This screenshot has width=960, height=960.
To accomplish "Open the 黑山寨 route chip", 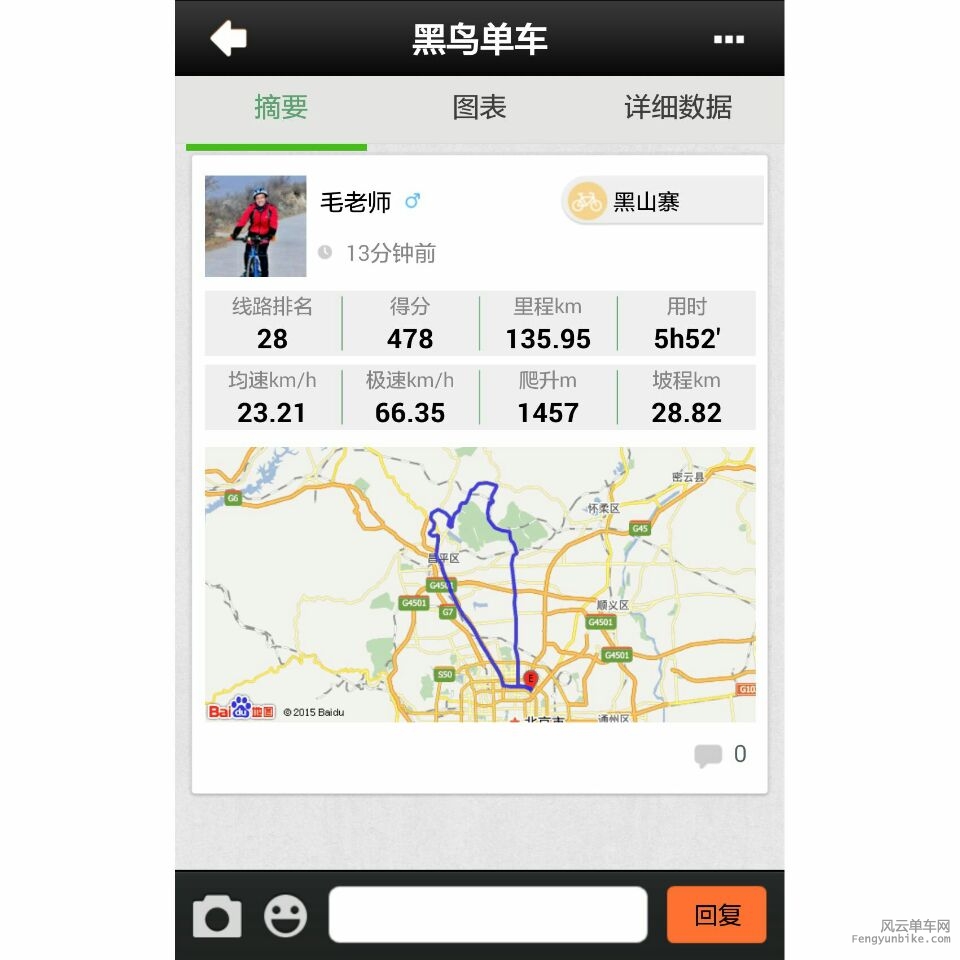I will [662, 202].
